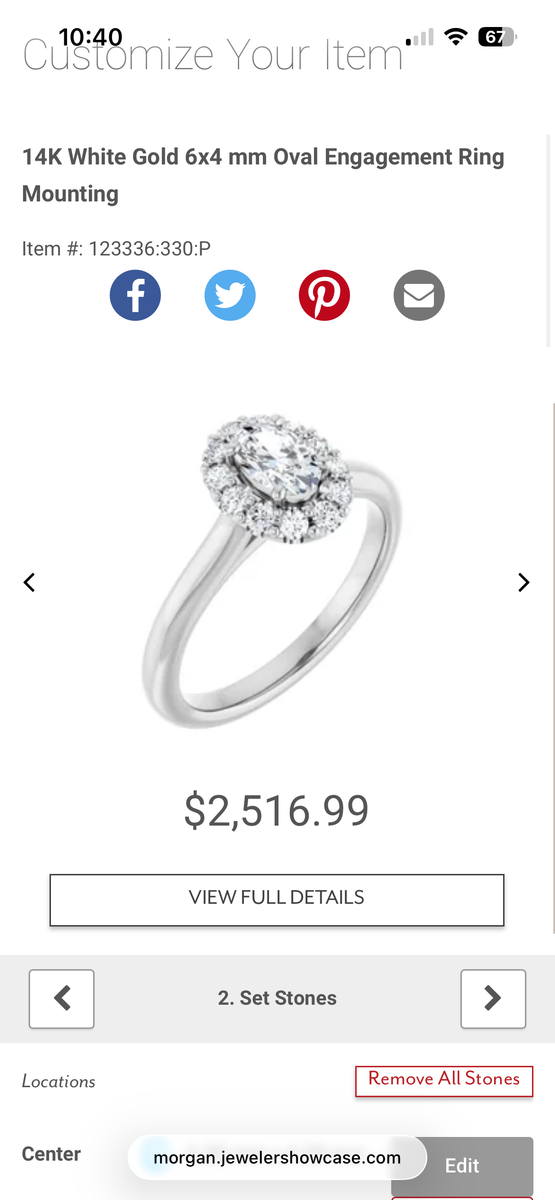The width and height of the screenshot is (555, 1200).
Task: Tap the morgan.jewelershowcase.com address bar
Action: [x=277, y=1158]
